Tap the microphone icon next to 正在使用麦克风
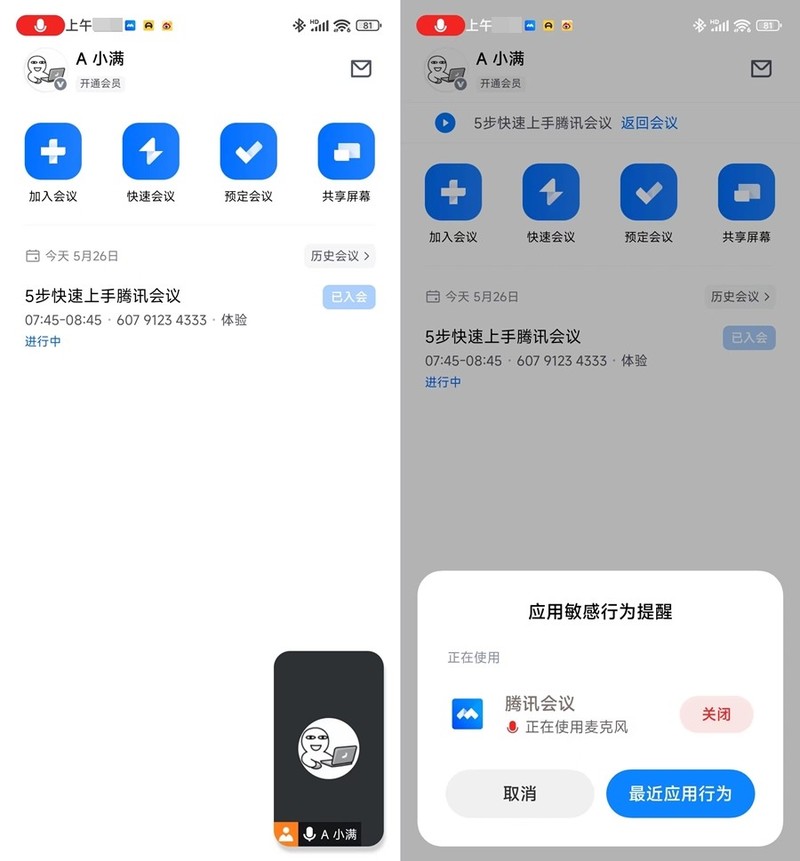 pyautogui.click(x=510, y=727)
